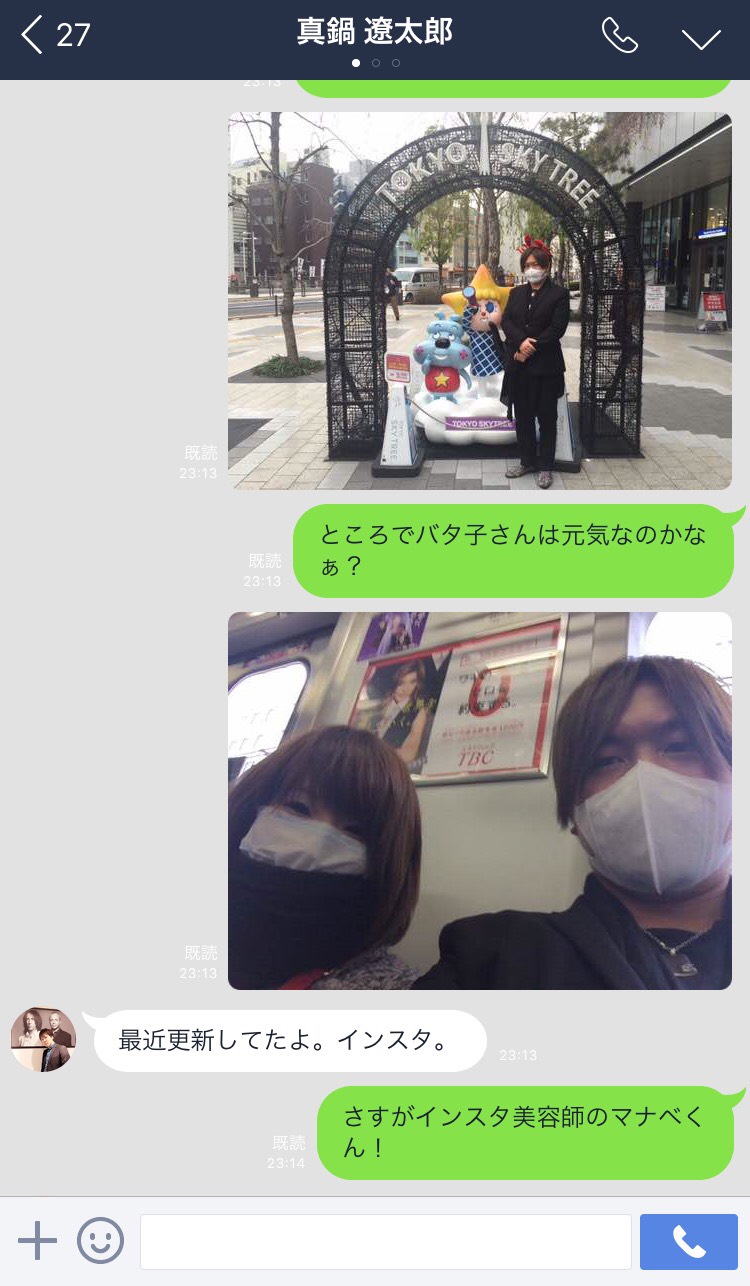The width and height of the screenshot is (750, 1286).
Task: View the sender's profile picture
Action: [x=43, y=1039]
